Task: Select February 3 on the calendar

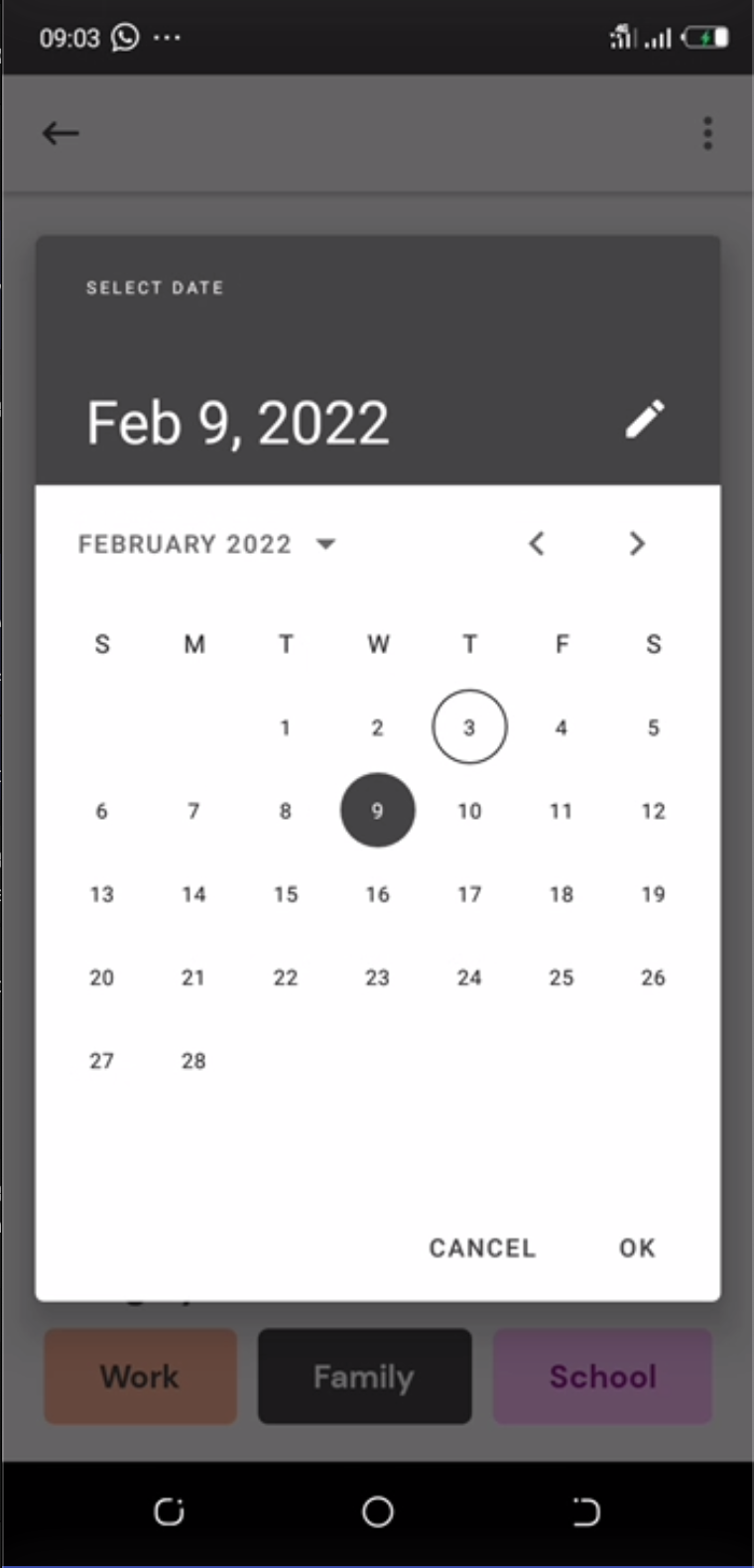Action: 469,726
